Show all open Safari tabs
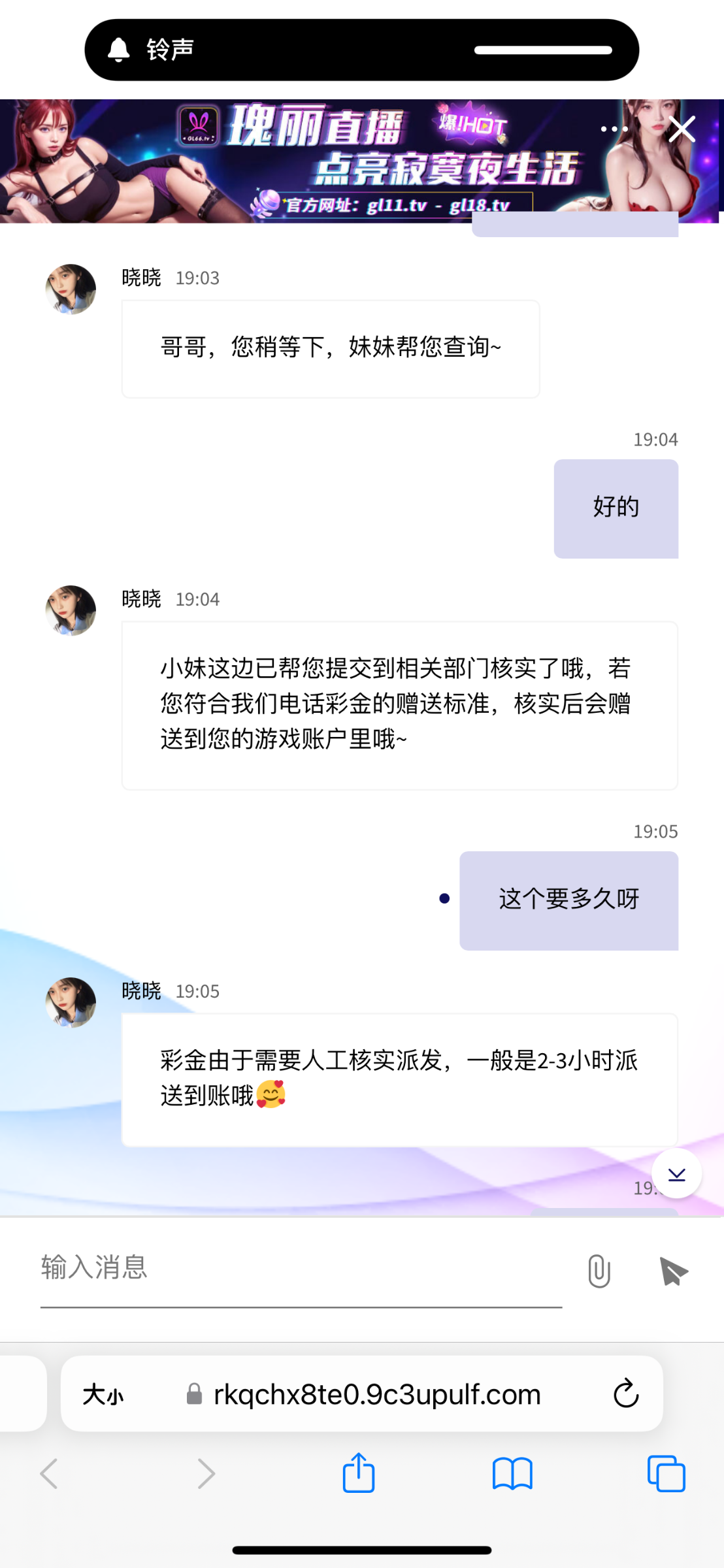The width and height of the screenshot is (724, 1568). click(x=666, y=1474)
